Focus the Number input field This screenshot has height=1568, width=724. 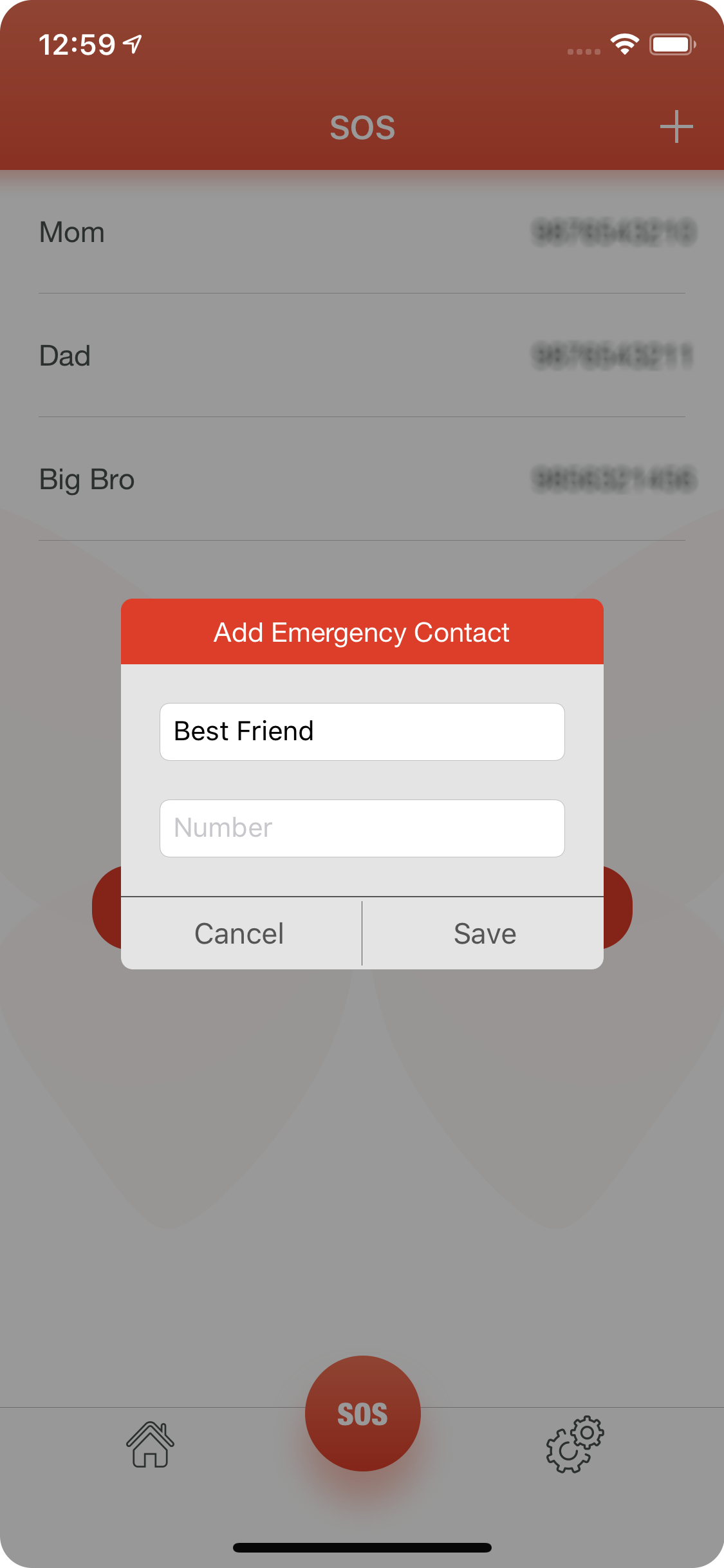click(x=362, y=828)
